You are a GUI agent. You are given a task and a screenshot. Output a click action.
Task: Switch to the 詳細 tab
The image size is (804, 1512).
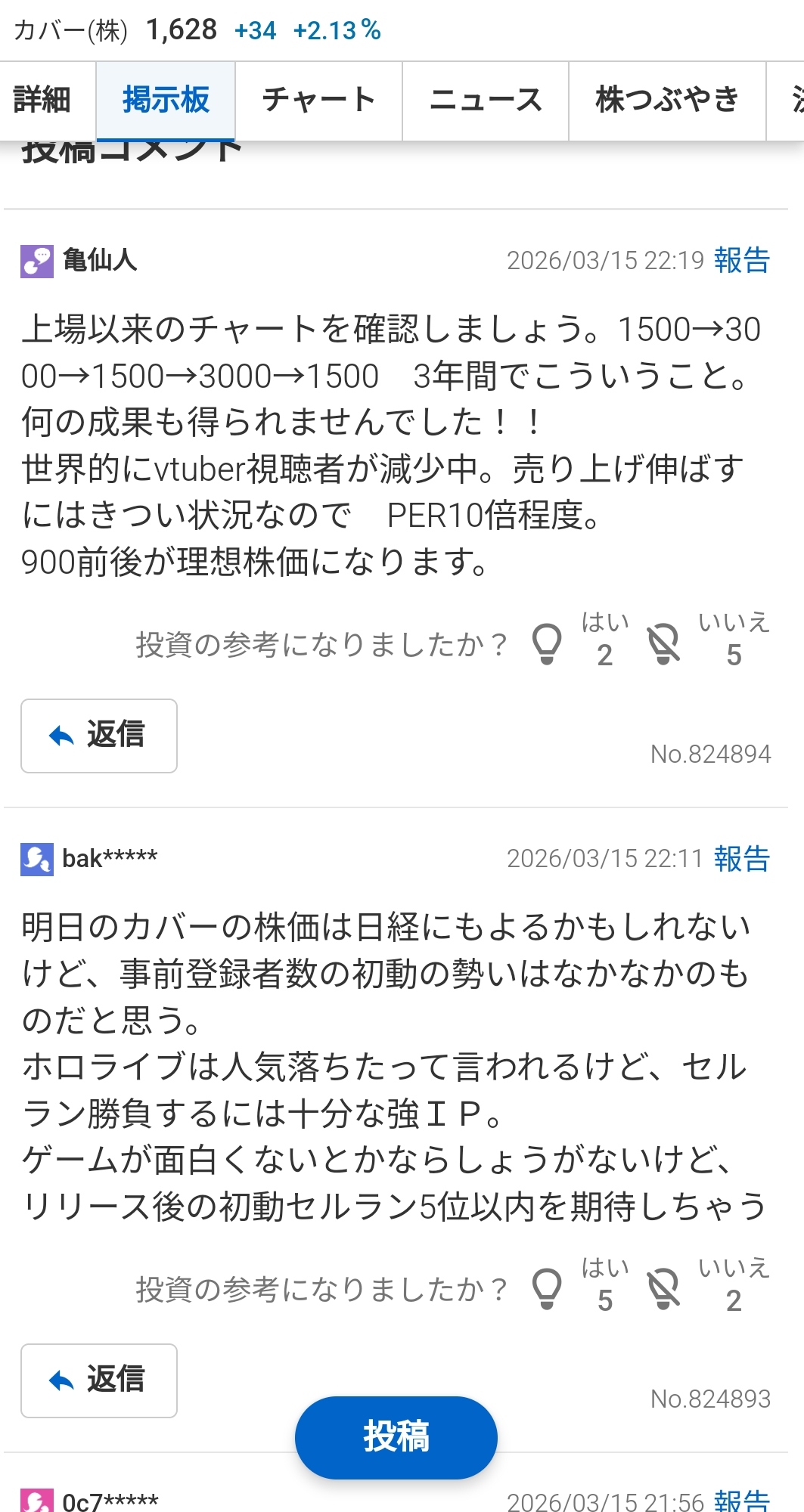point(43,100)
